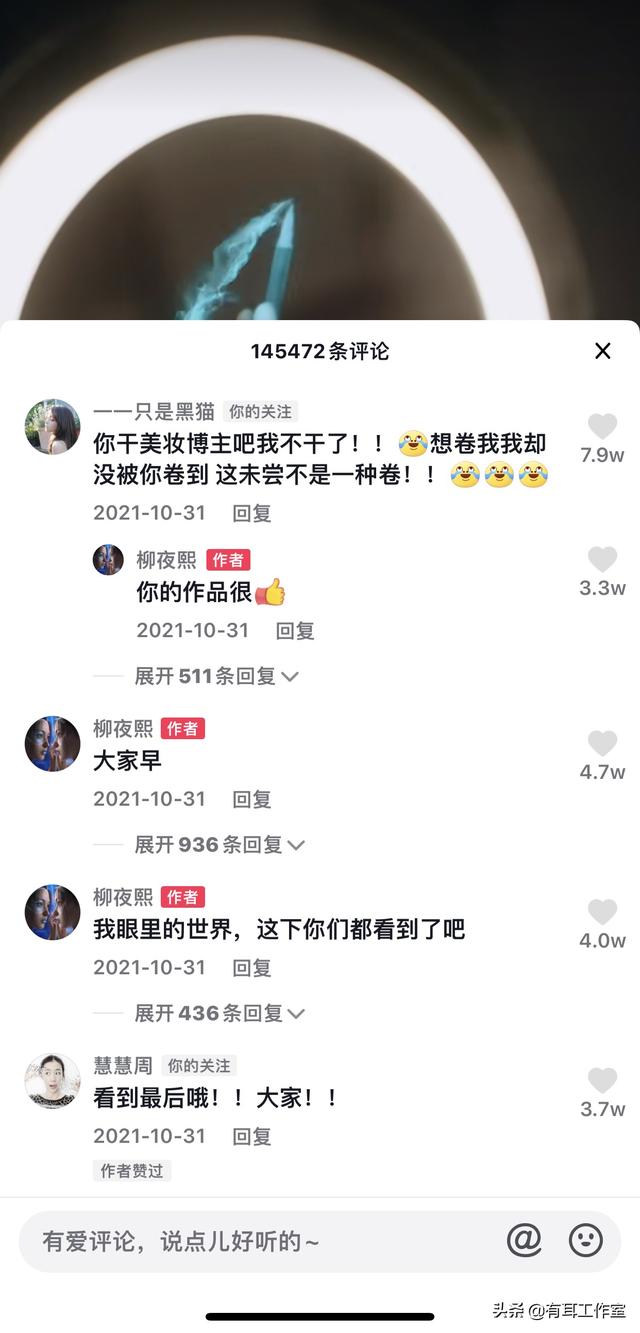Like the comment 大家早
Screen dimensions: 640x1333
pos(602,744)
